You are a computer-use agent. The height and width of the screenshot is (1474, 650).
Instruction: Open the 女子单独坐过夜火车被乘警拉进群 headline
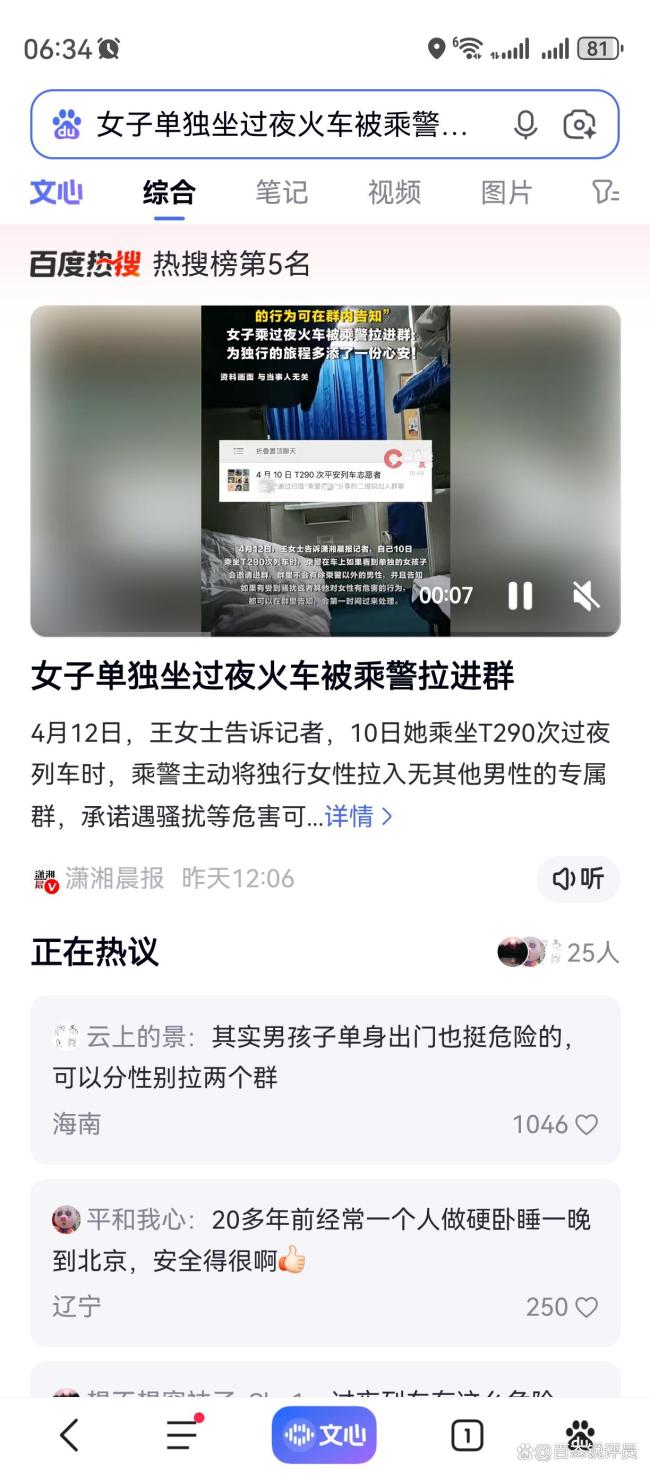pyautogui.click(x=272, y=676)
